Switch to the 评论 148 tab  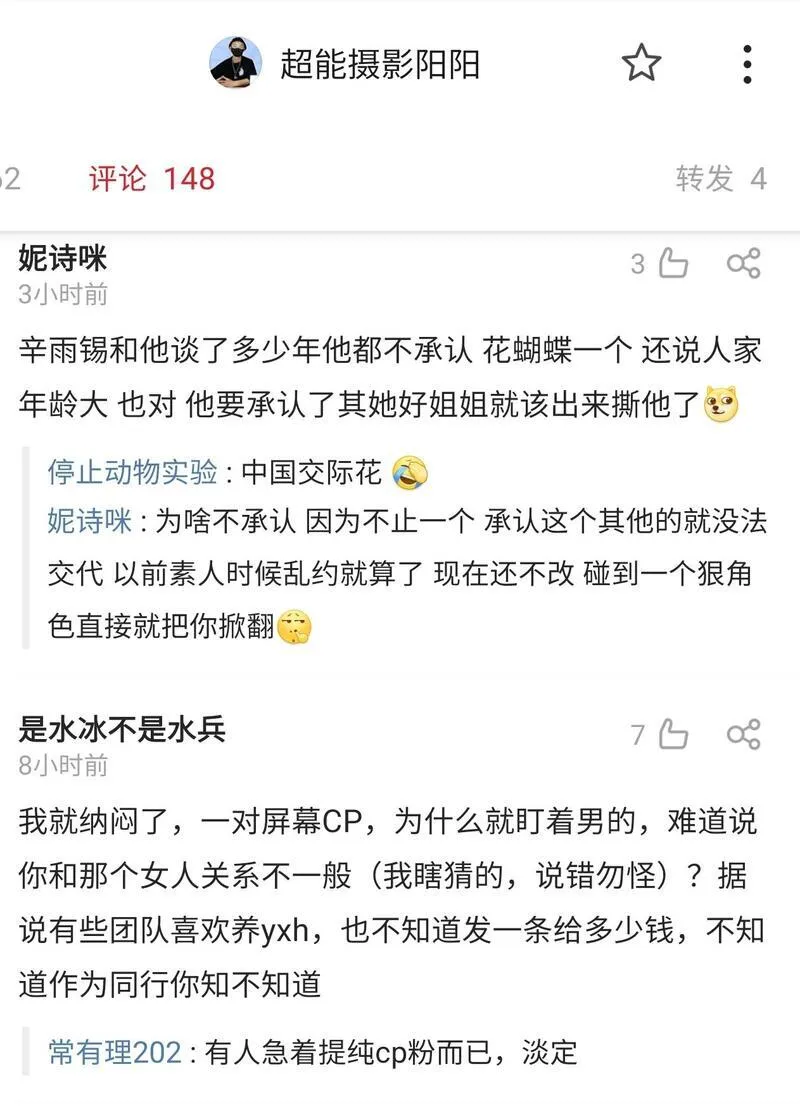click(x=151, y=179)
